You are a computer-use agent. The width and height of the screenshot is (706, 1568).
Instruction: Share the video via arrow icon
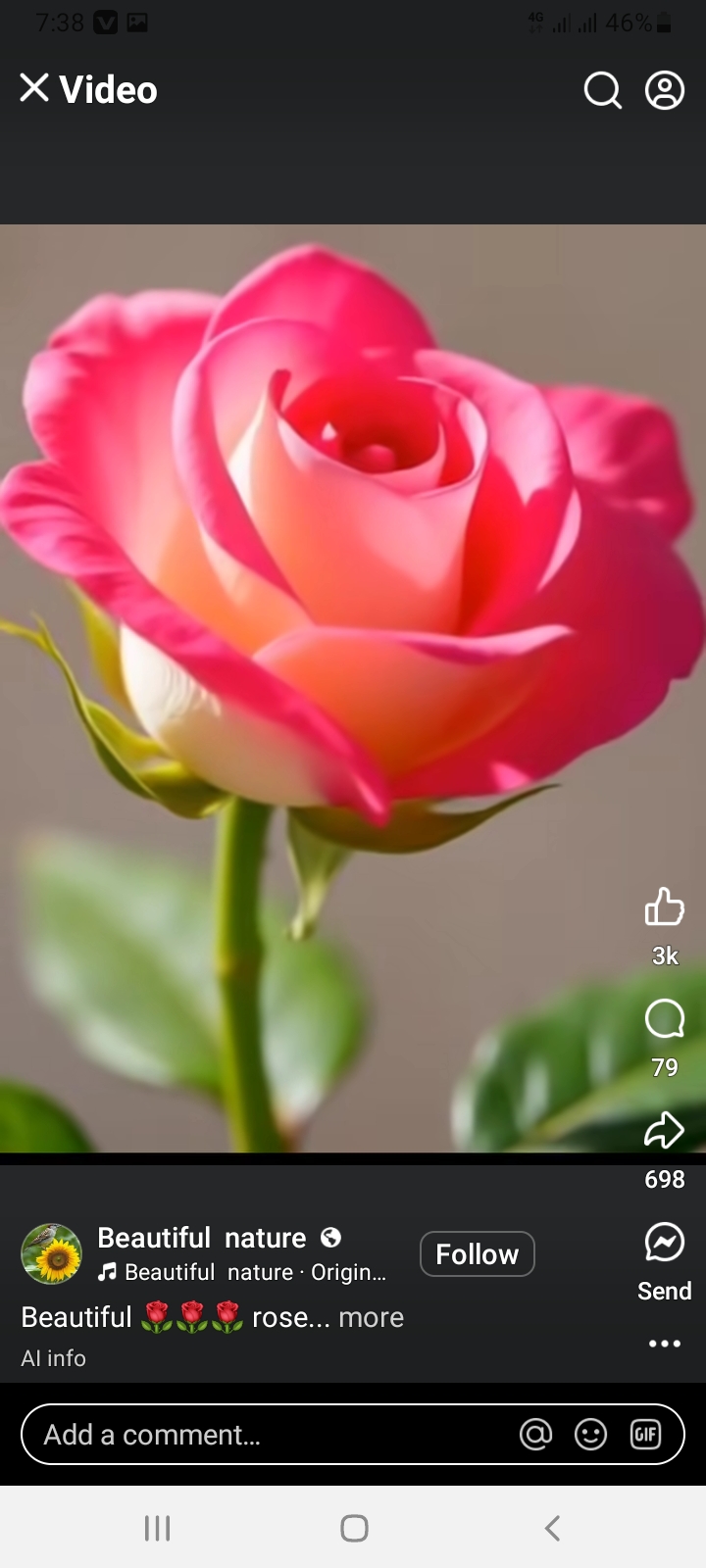[664, 1130]
